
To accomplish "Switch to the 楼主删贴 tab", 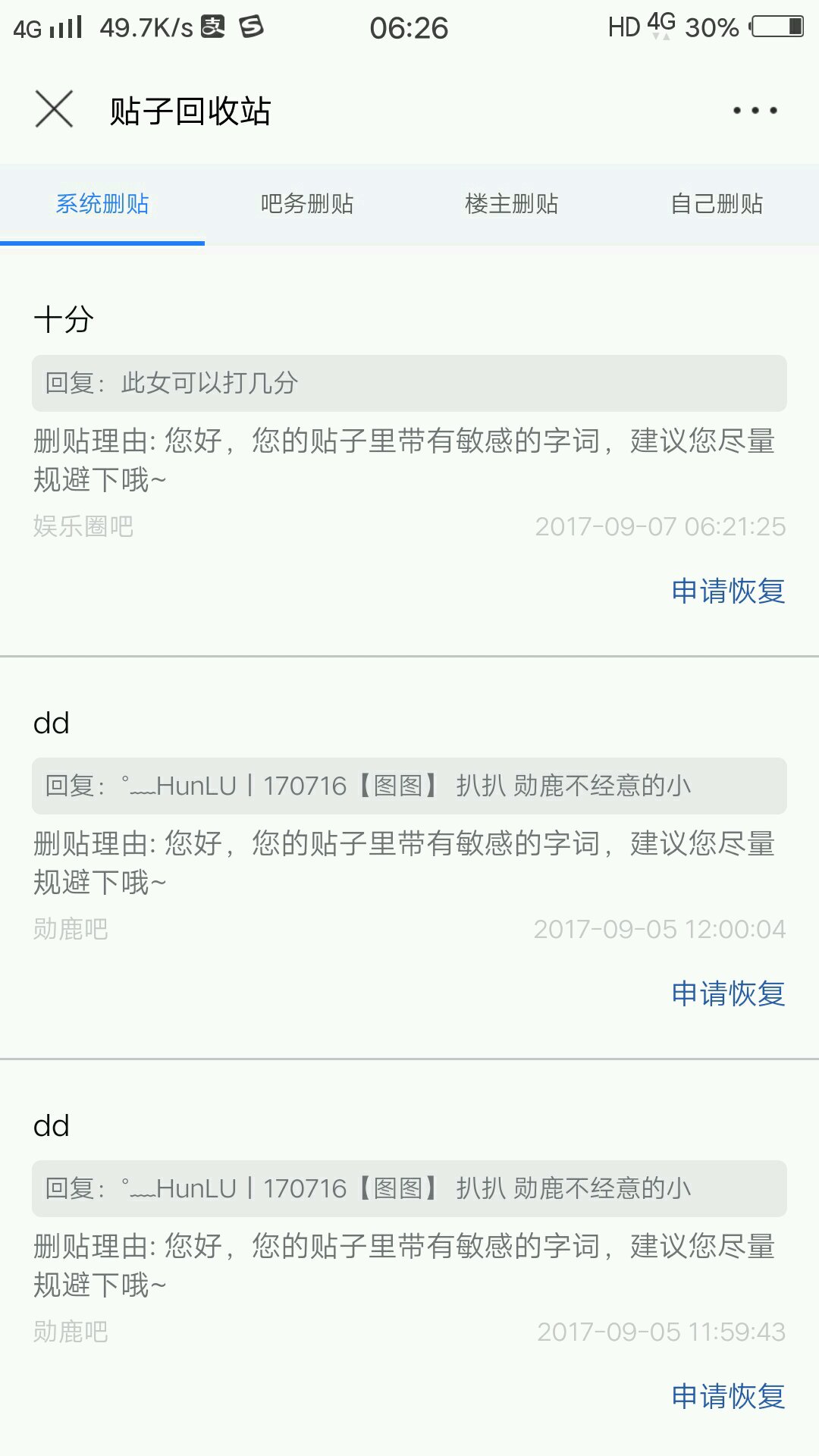I will 512,204.
